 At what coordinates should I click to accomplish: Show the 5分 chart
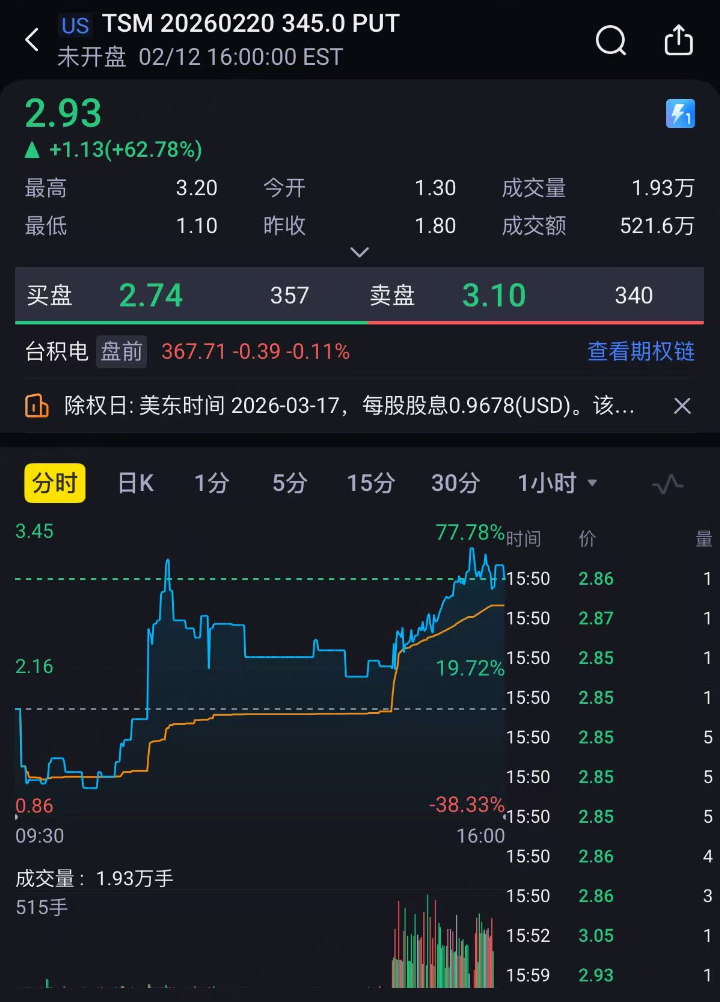(x=289, y=484)
